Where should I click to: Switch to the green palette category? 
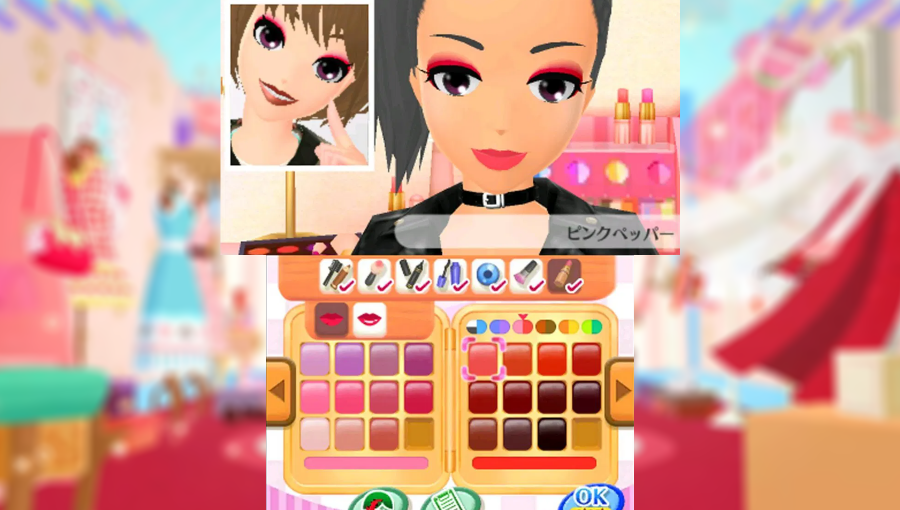[591, 326]
